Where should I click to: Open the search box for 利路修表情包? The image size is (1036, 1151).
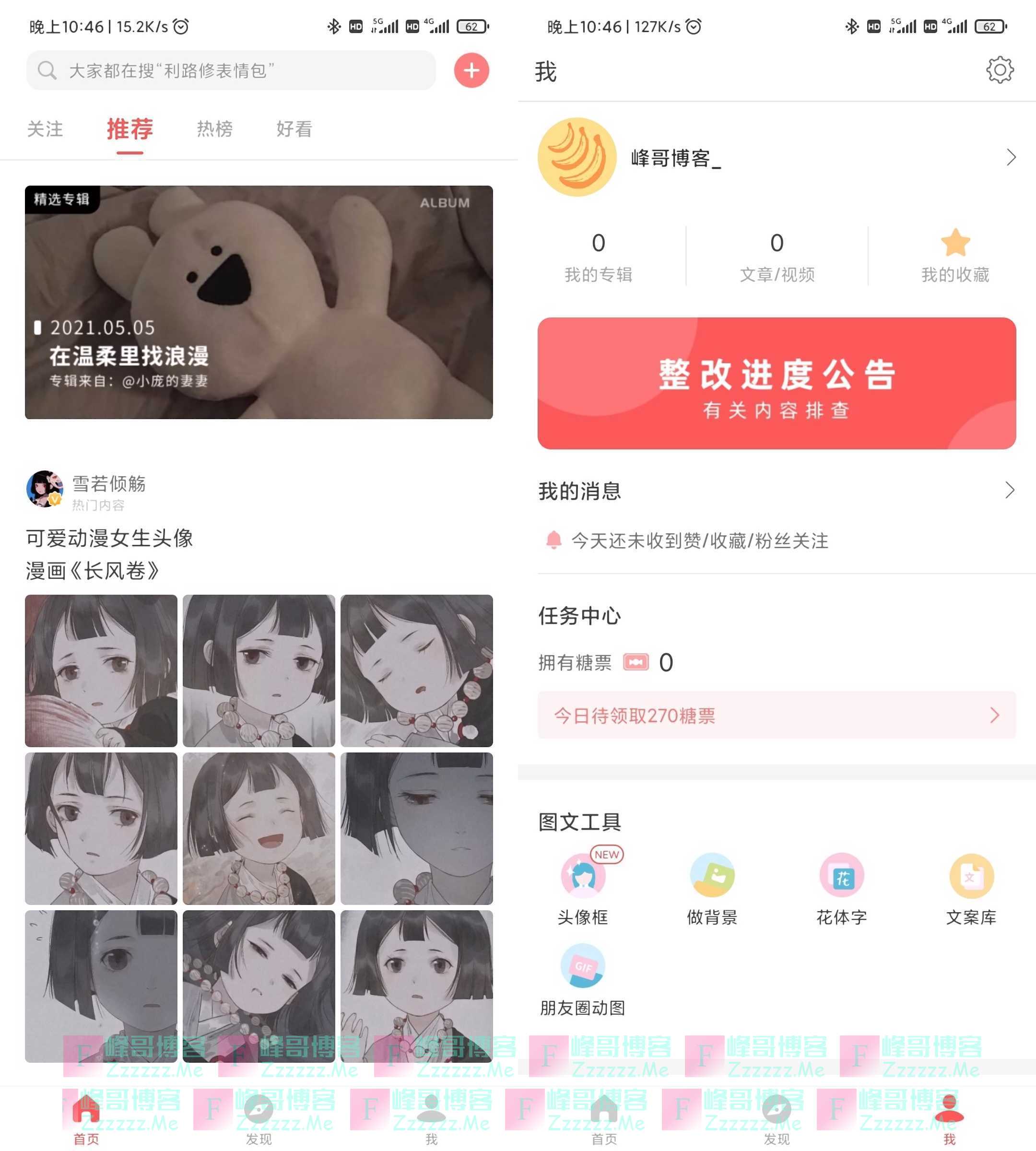(x=231, y=70)
